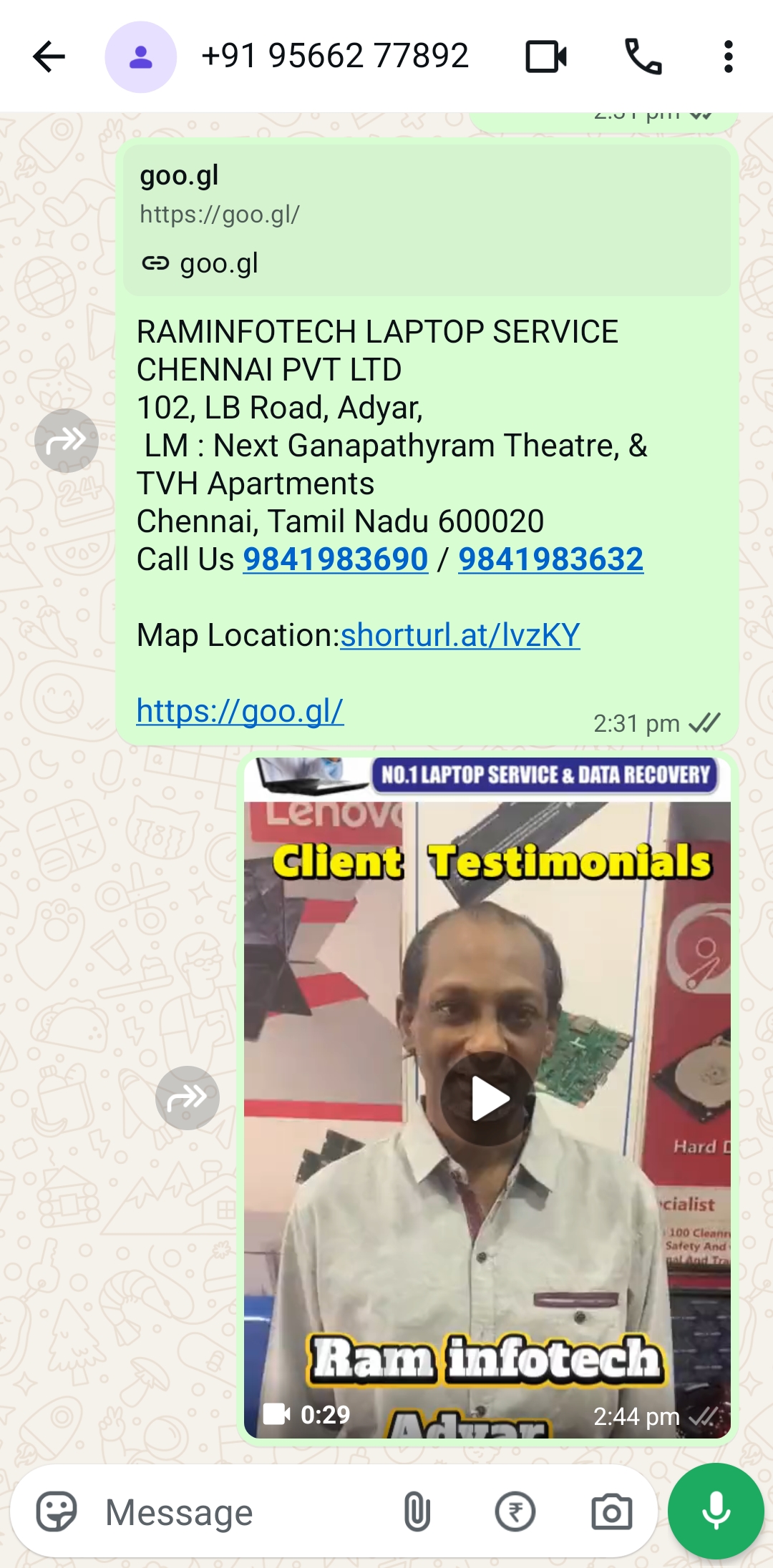This screenshot has height=1568, width=773.
Task: Open the shorturl.at/lvzKY map link
Action: pyautogui.click(x=460, y=635)
